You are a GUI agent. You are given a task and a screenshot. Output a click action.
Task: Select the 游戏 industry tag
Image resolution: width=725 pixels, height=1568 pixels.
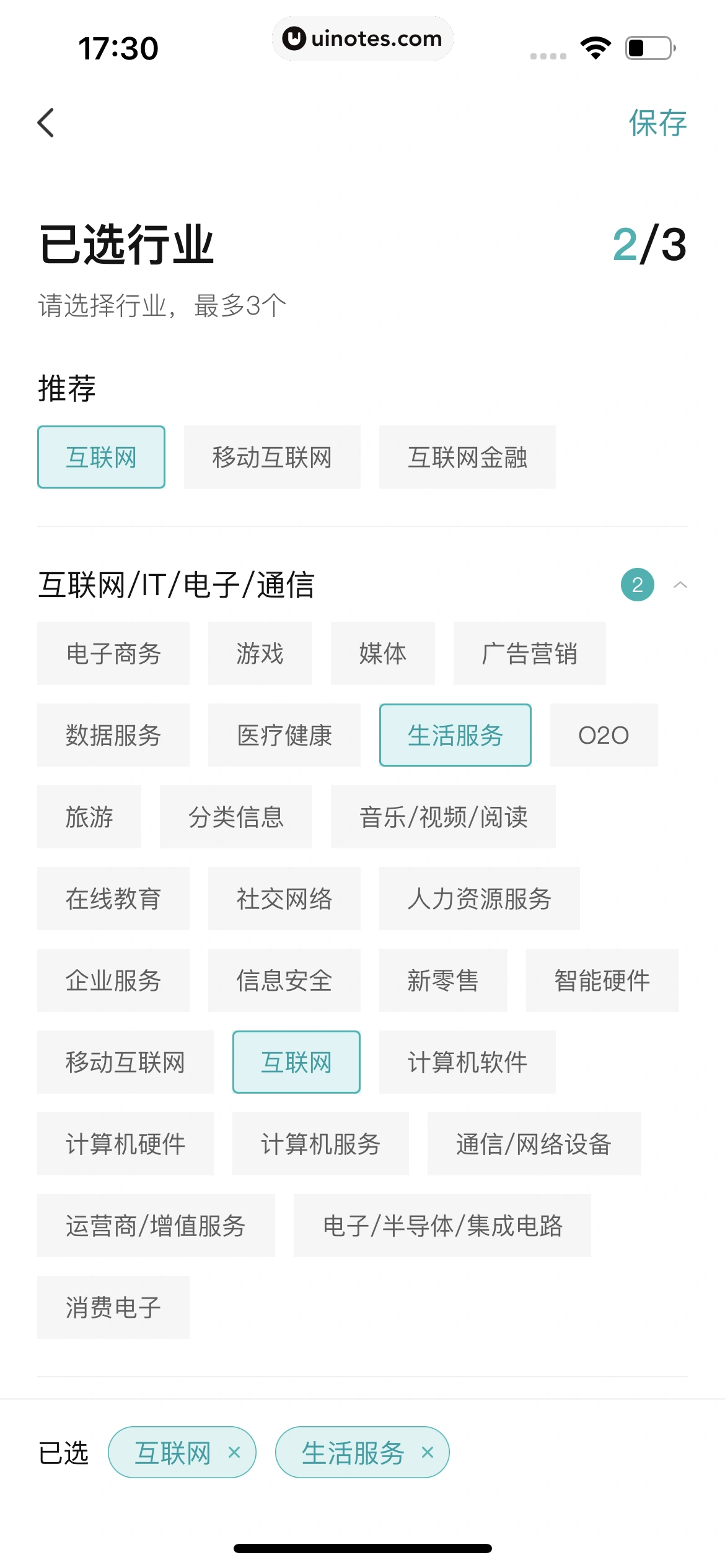(260, 653)
